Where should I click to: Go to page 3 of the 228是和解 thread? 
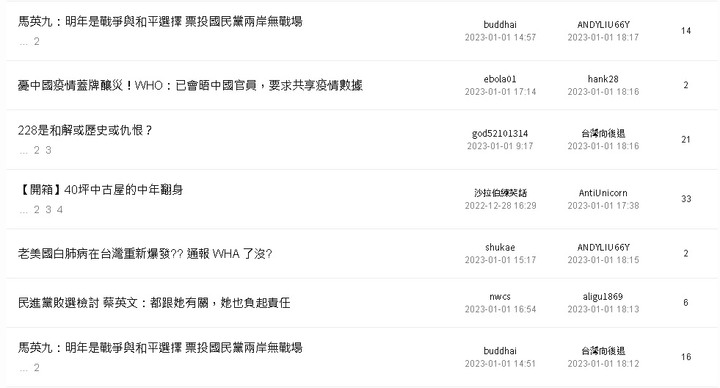click(48, 150)
